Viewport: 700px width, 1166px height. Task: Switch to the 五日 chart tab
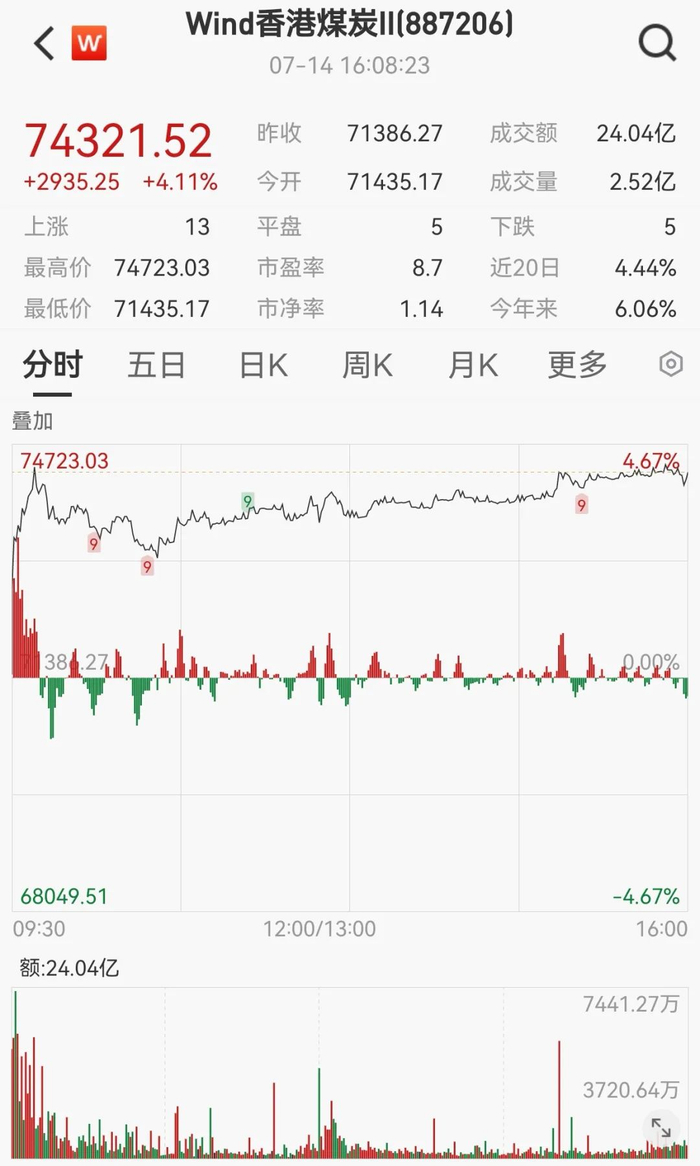click(157, 365)
